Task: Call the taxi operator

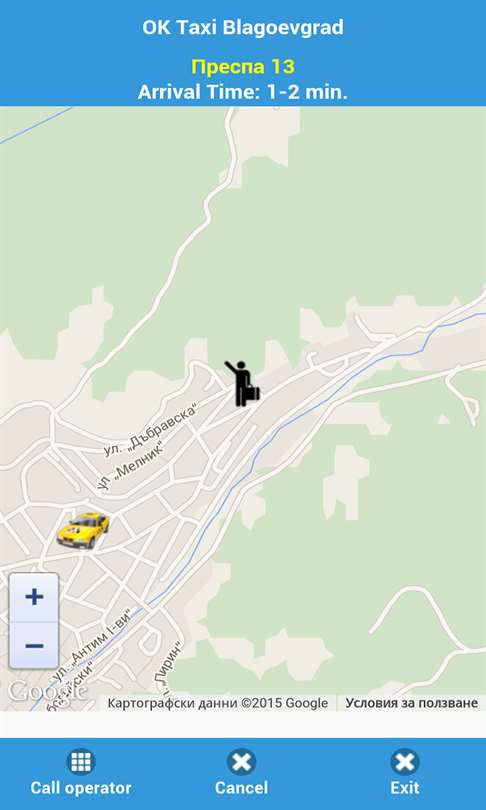Action: 81,773
